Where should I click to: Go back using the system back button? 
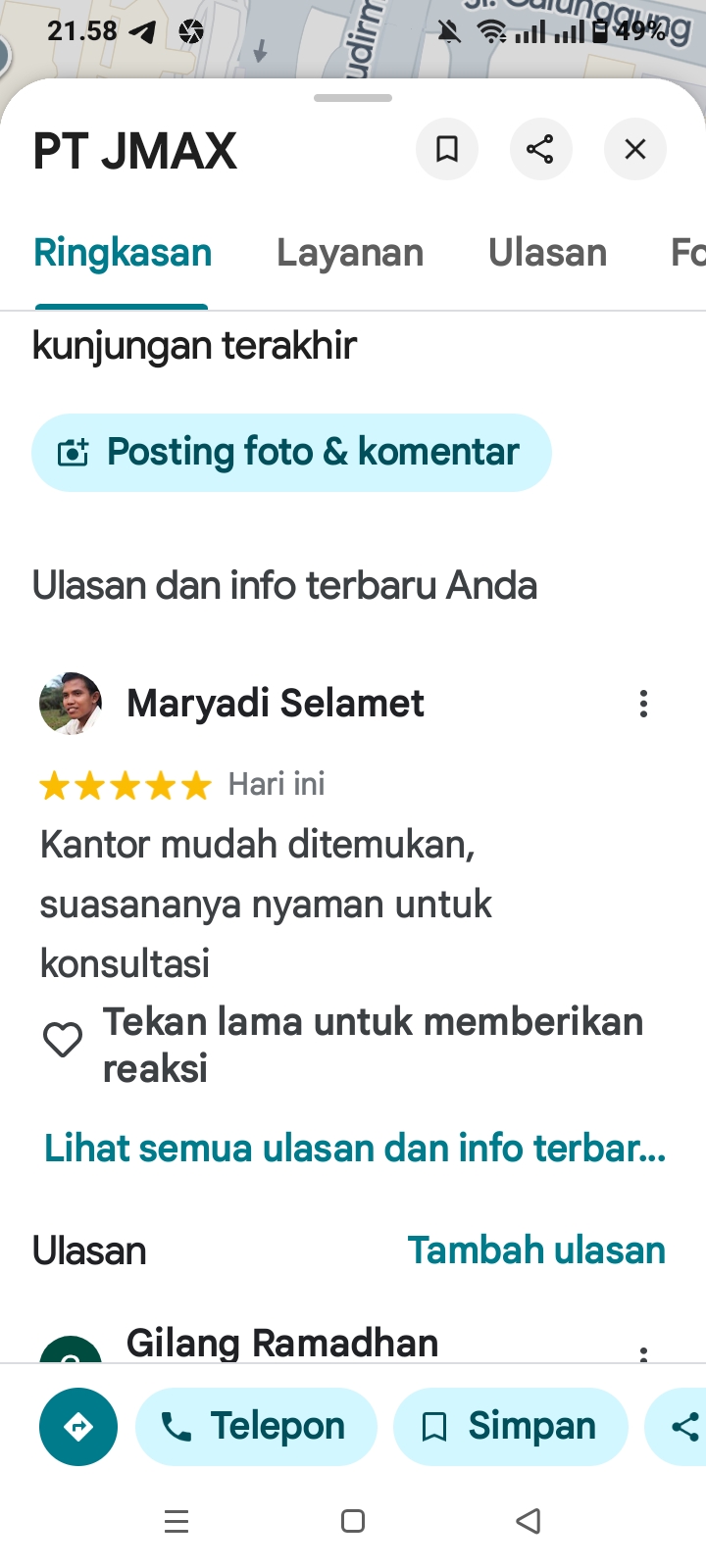coord(529,1521)
